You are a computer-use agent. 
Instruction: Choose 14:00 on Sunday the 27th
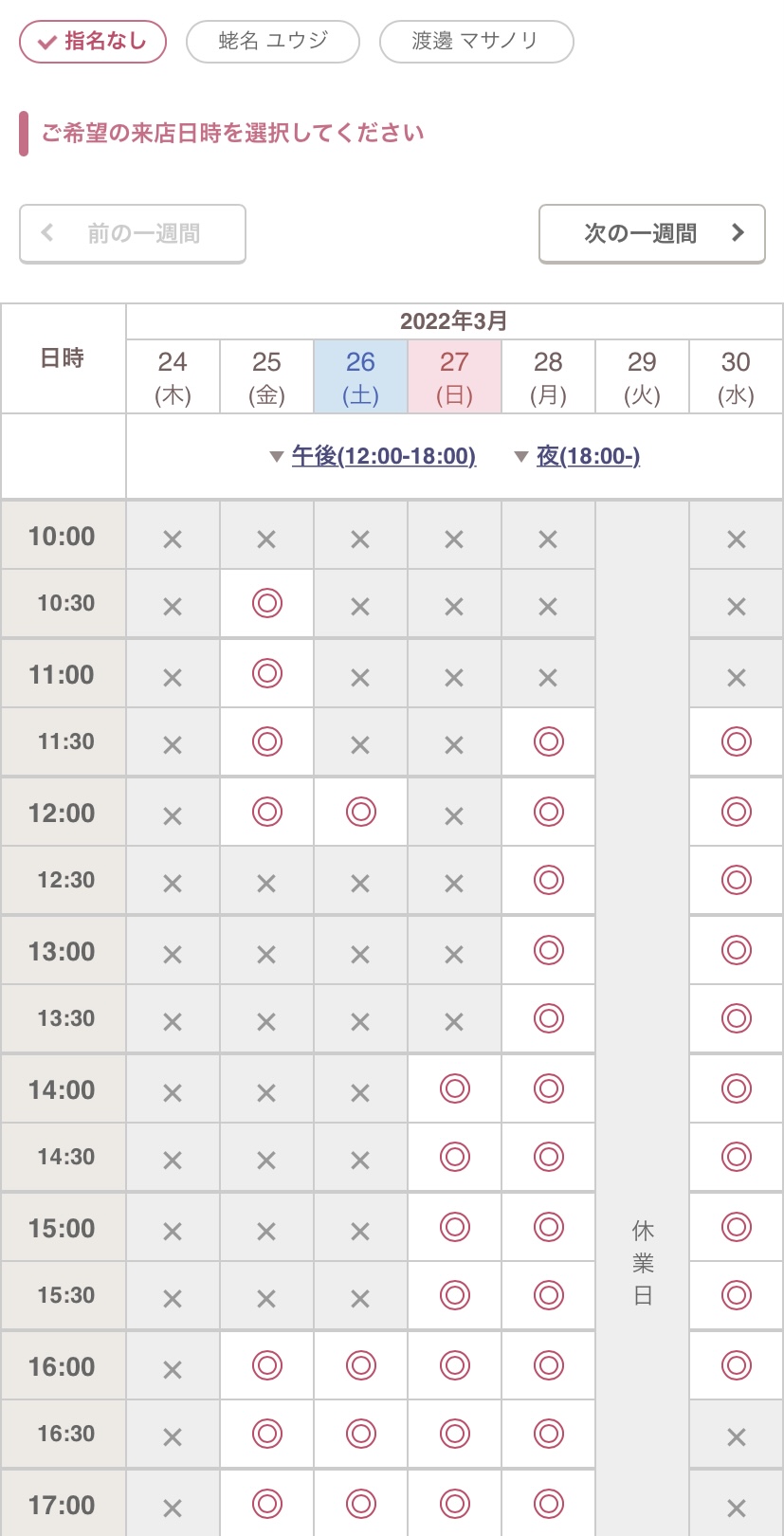[x=455, y=1088]
